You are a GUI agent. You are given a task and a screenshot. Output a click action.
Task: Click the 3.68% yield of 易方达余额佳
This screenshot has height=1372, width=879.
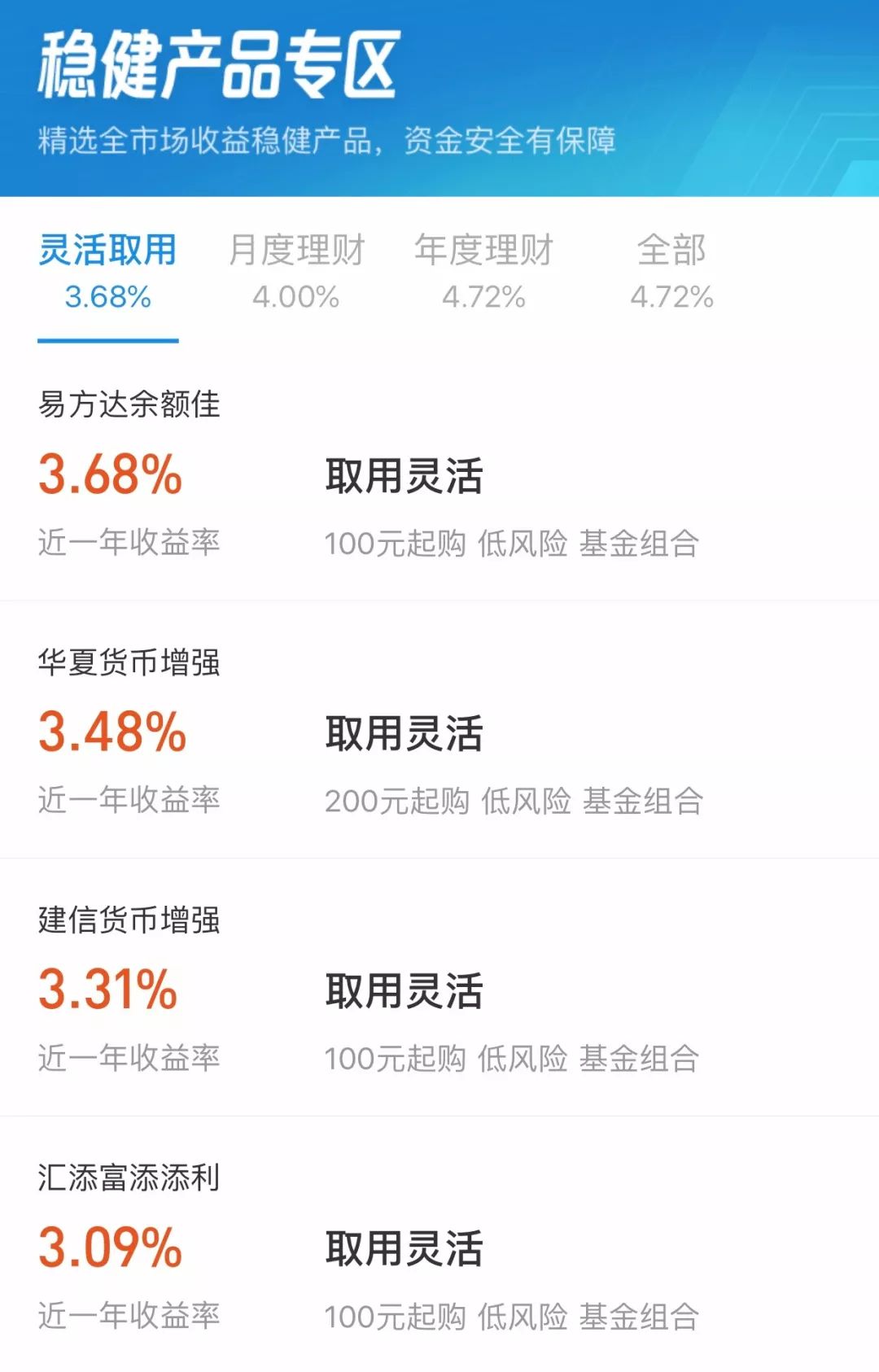[x=111, y=480]
